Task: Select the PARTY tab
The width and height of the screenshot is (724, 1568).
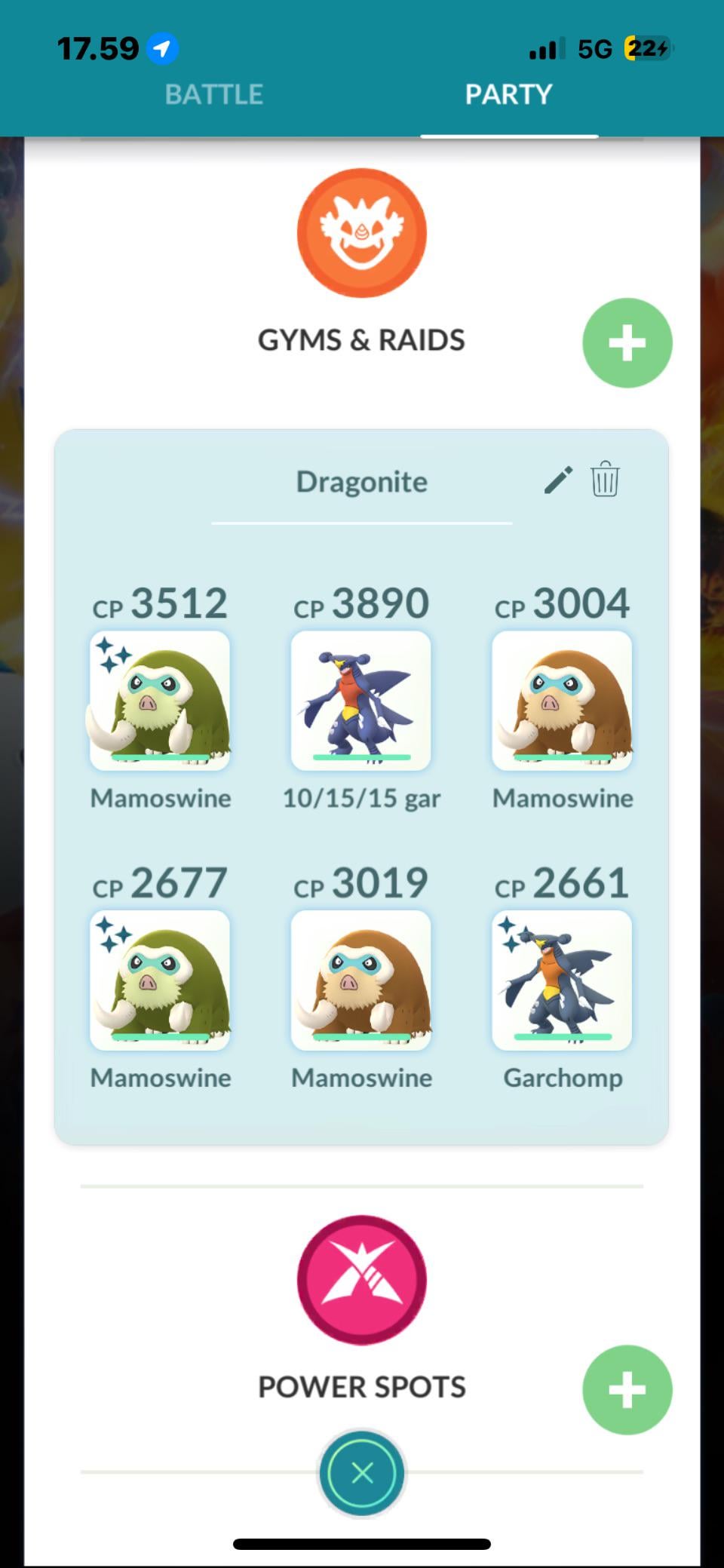Action: pyautogui.click(x=508, y=95)
